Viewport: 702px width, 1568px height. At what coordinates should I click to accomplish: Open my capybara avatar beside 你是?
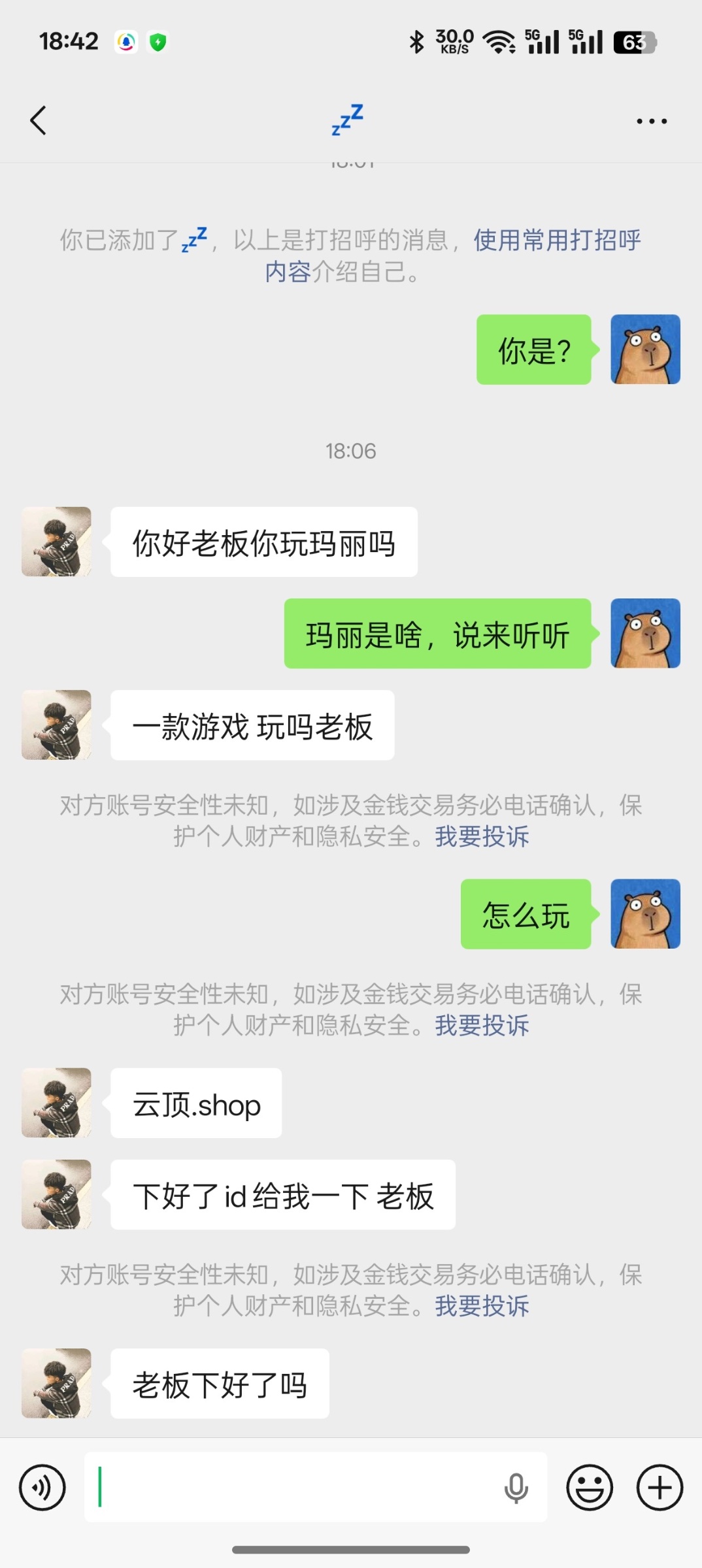point(645,350)
